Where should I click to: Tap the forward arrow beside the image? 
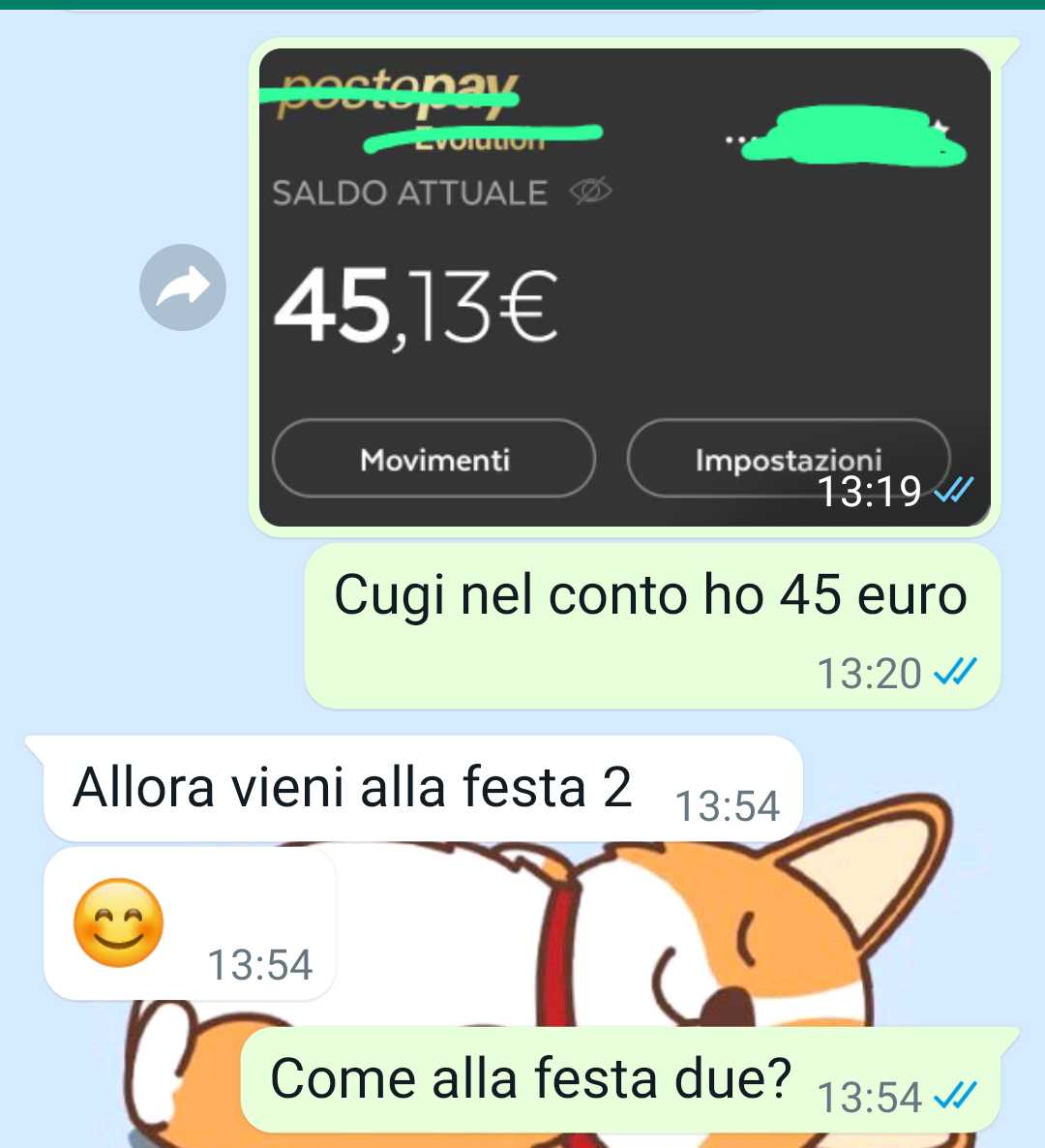click(x=183, y=287)
